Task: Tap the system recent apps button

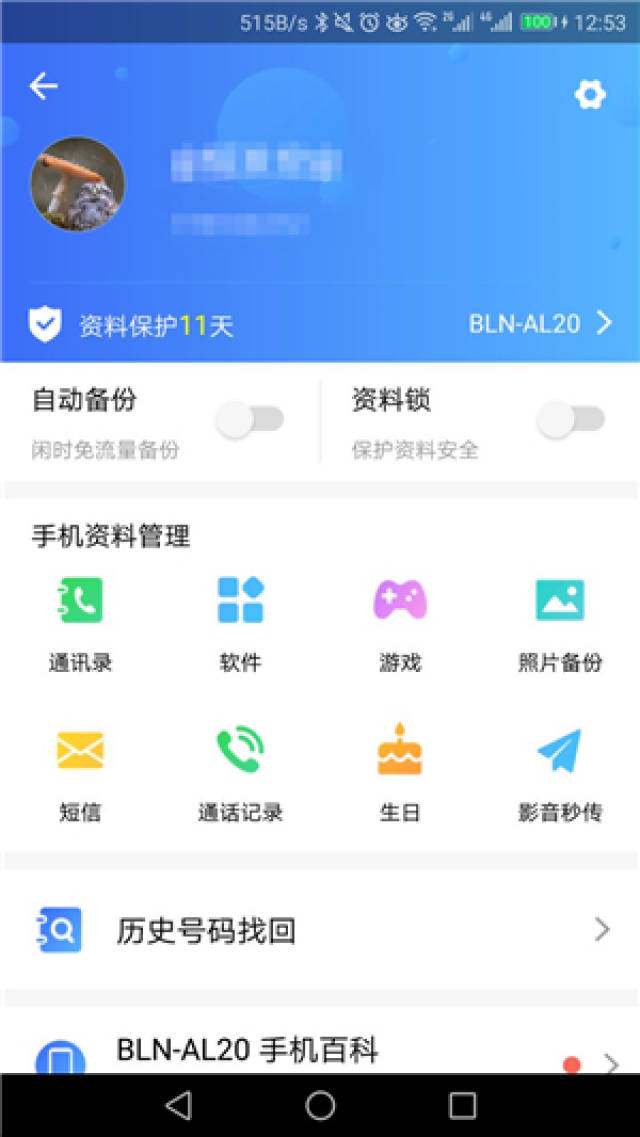Action: (x=462, y=1105)
